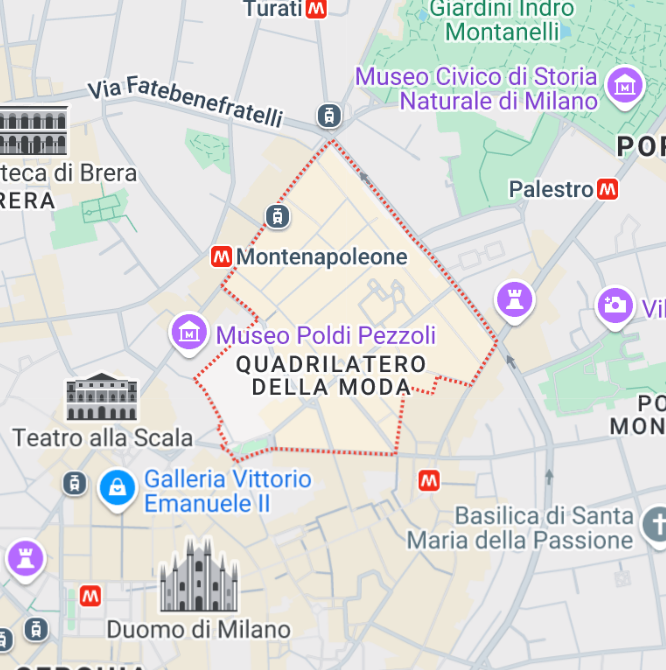Select the Montenapoleone metro station
Image resolution: width=666 pixels, height=670 pixels.
pyautogui.click(x=222, y=257)
